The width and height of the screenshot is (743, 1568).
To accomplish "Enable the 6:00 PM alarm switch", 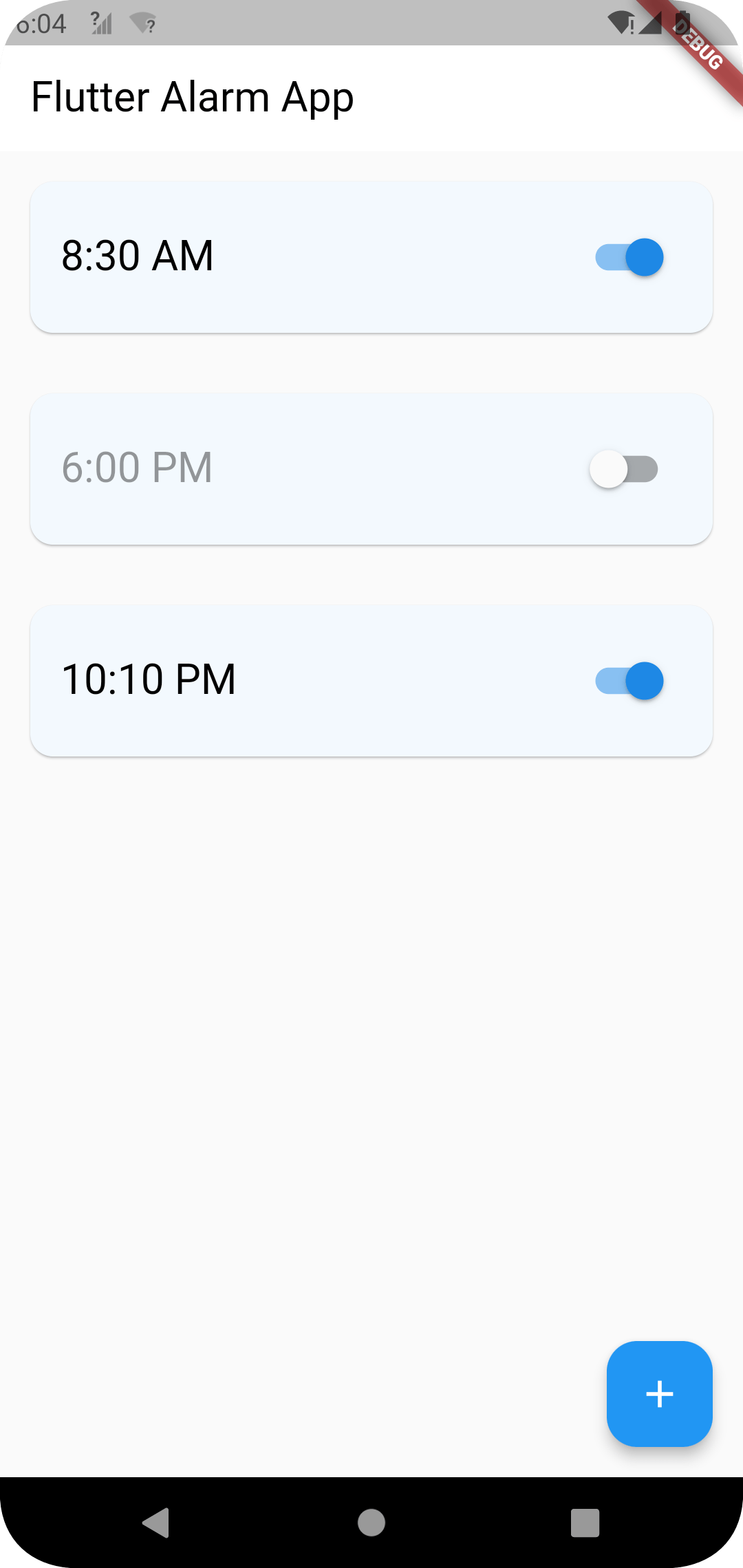I will [625, 468].
